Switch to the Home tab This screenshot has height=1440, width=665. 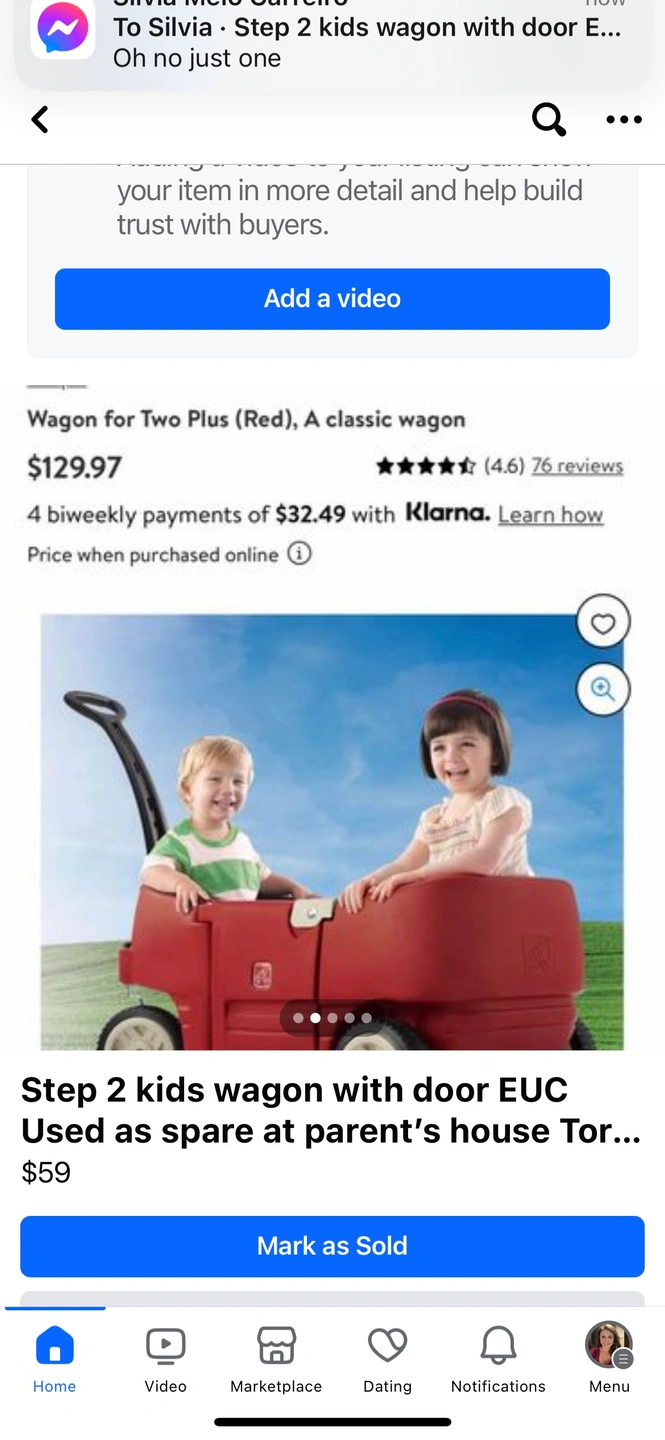54,1358
